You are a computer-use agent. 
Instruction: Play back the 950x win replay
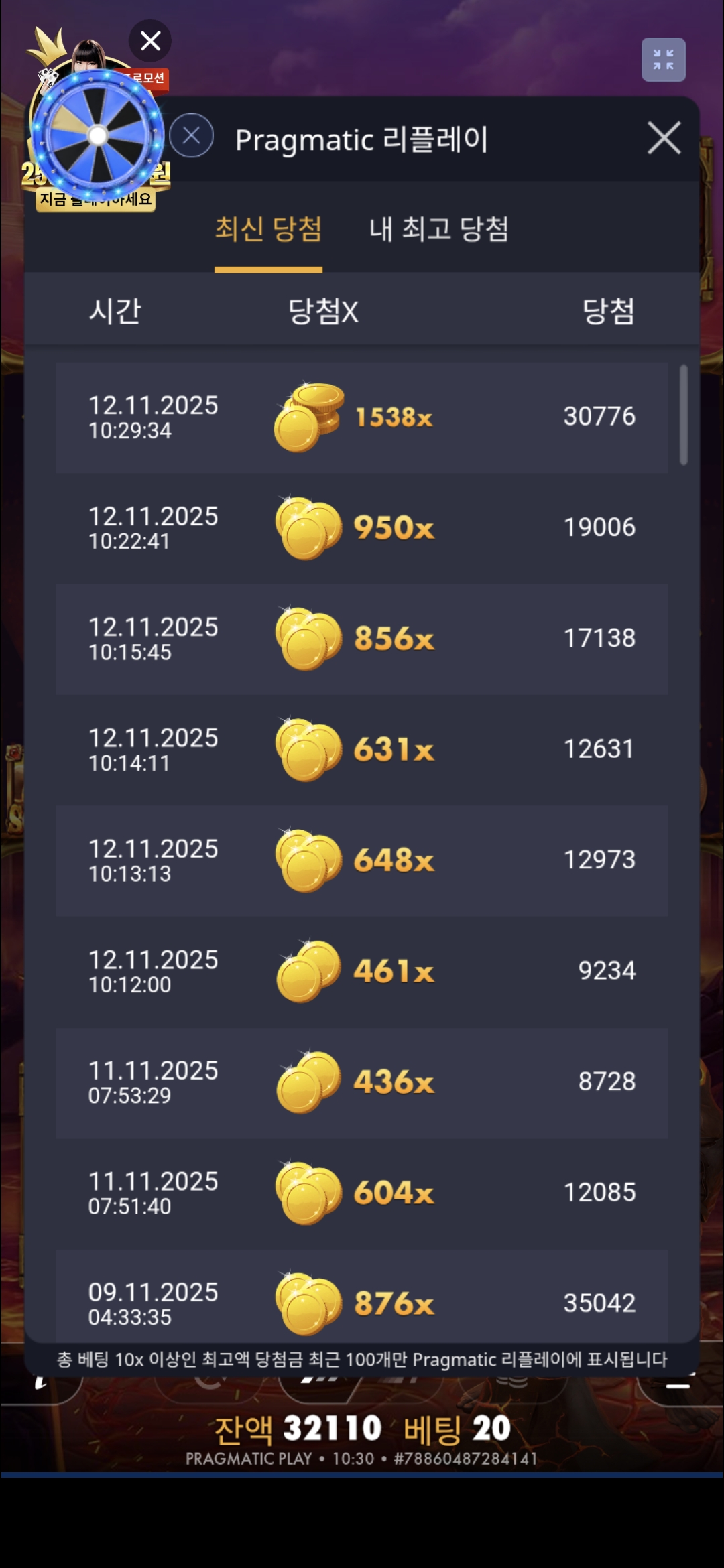click(361, 528)
